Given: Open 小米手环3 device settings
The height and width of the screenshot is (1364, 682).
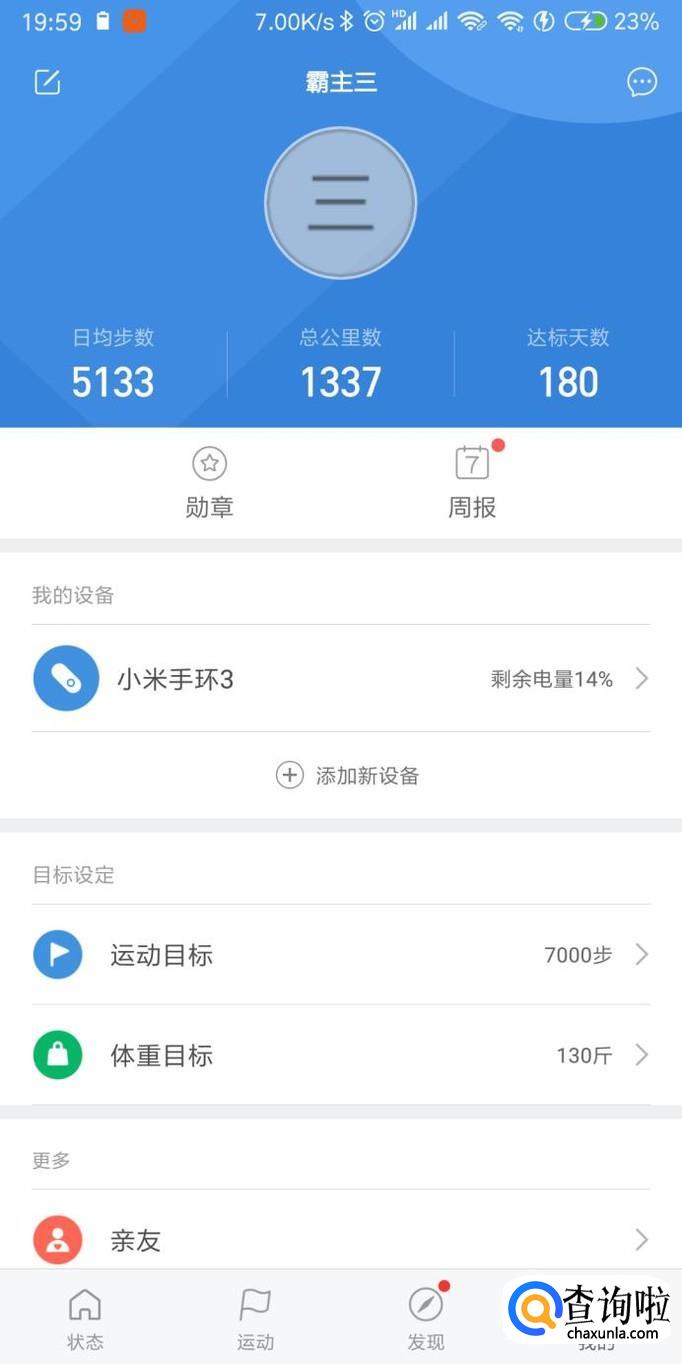Looking at the screenshot, I should pos(340,679).
